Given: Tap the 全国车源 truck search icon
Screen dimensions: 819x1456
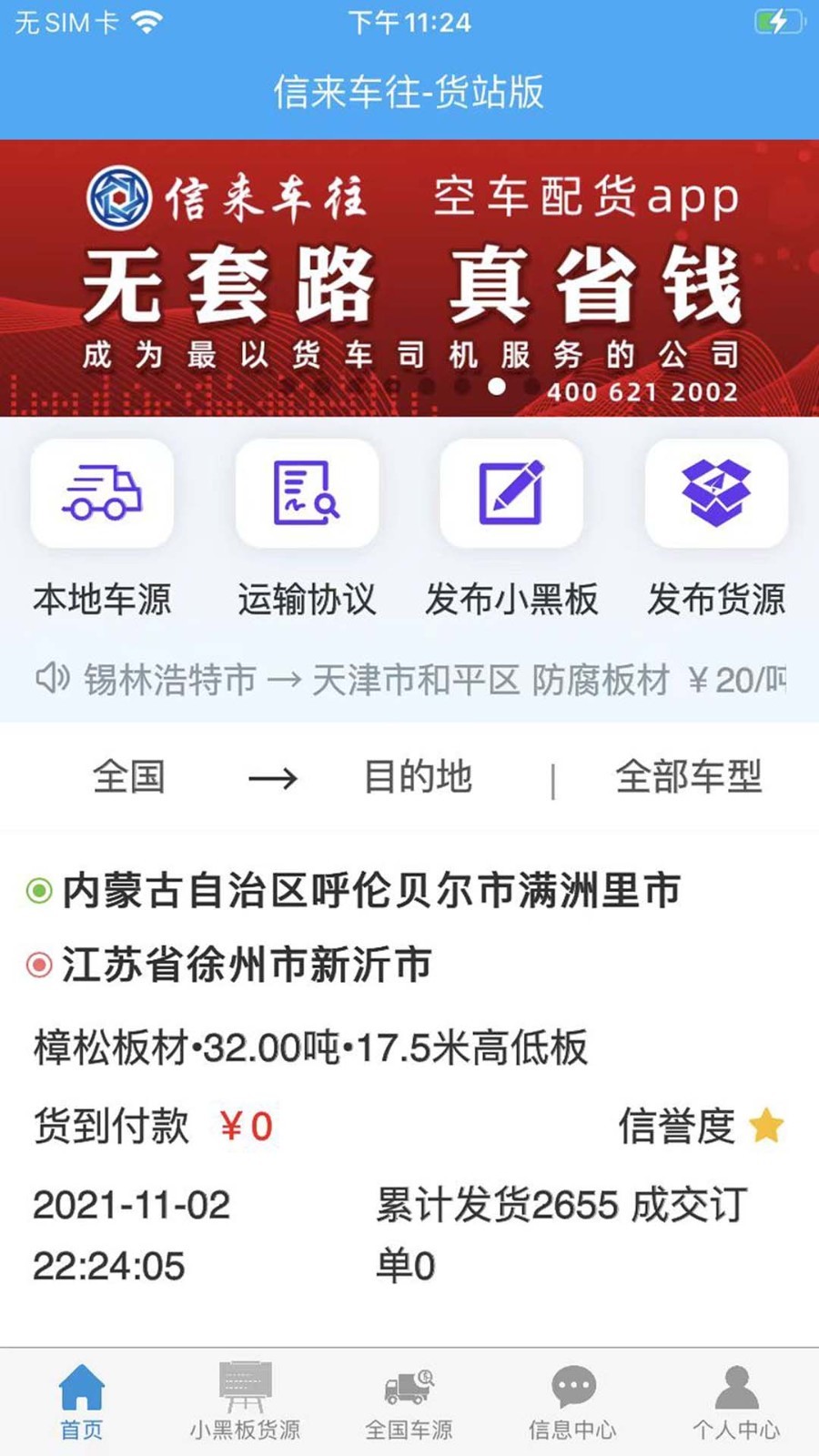Looking at the screenshot, I should [409, 1383].
